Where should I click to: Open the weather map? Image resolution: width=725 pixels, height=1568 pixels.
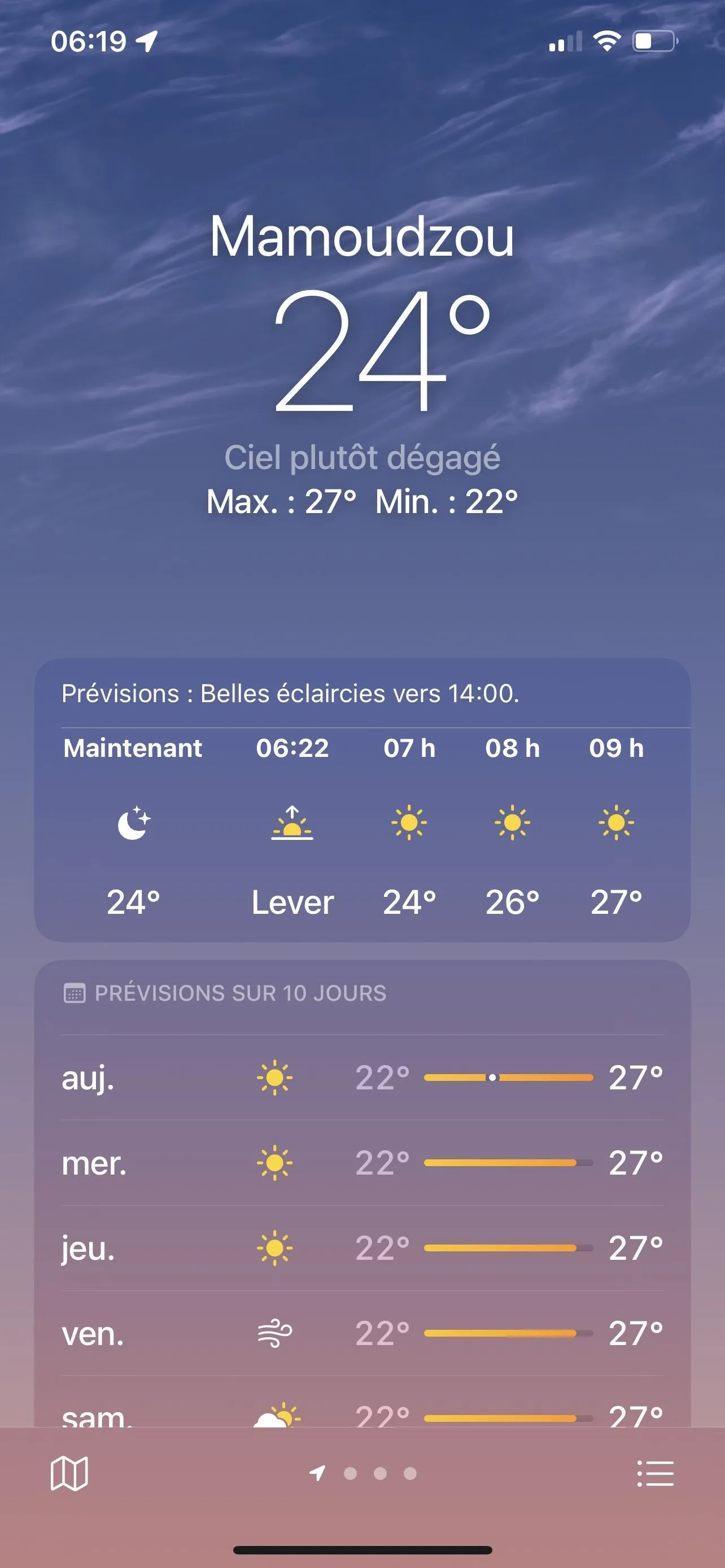pos(69,1474)
